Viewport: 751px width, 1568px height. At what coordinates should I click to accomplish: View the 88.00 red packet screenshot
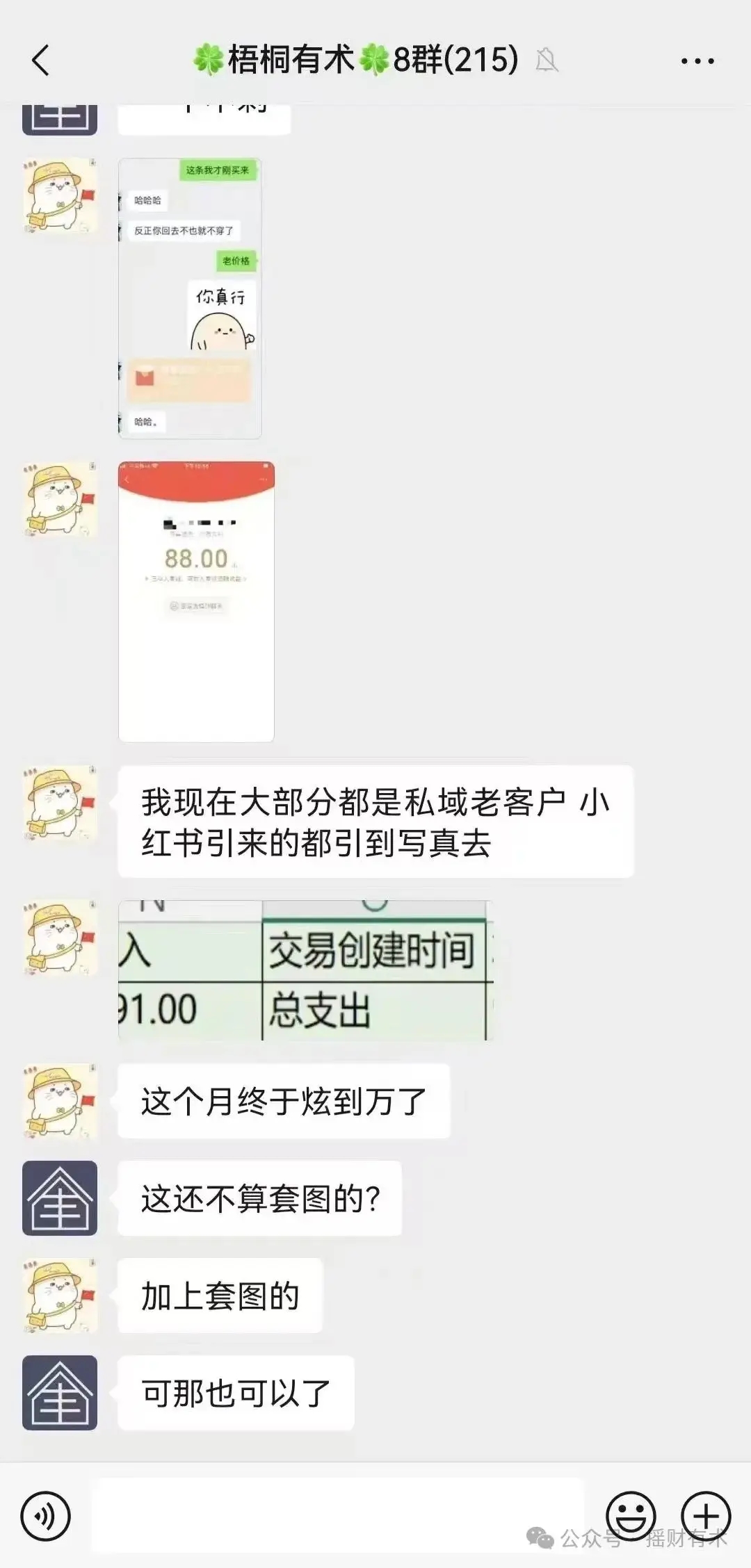pos(196,601)
